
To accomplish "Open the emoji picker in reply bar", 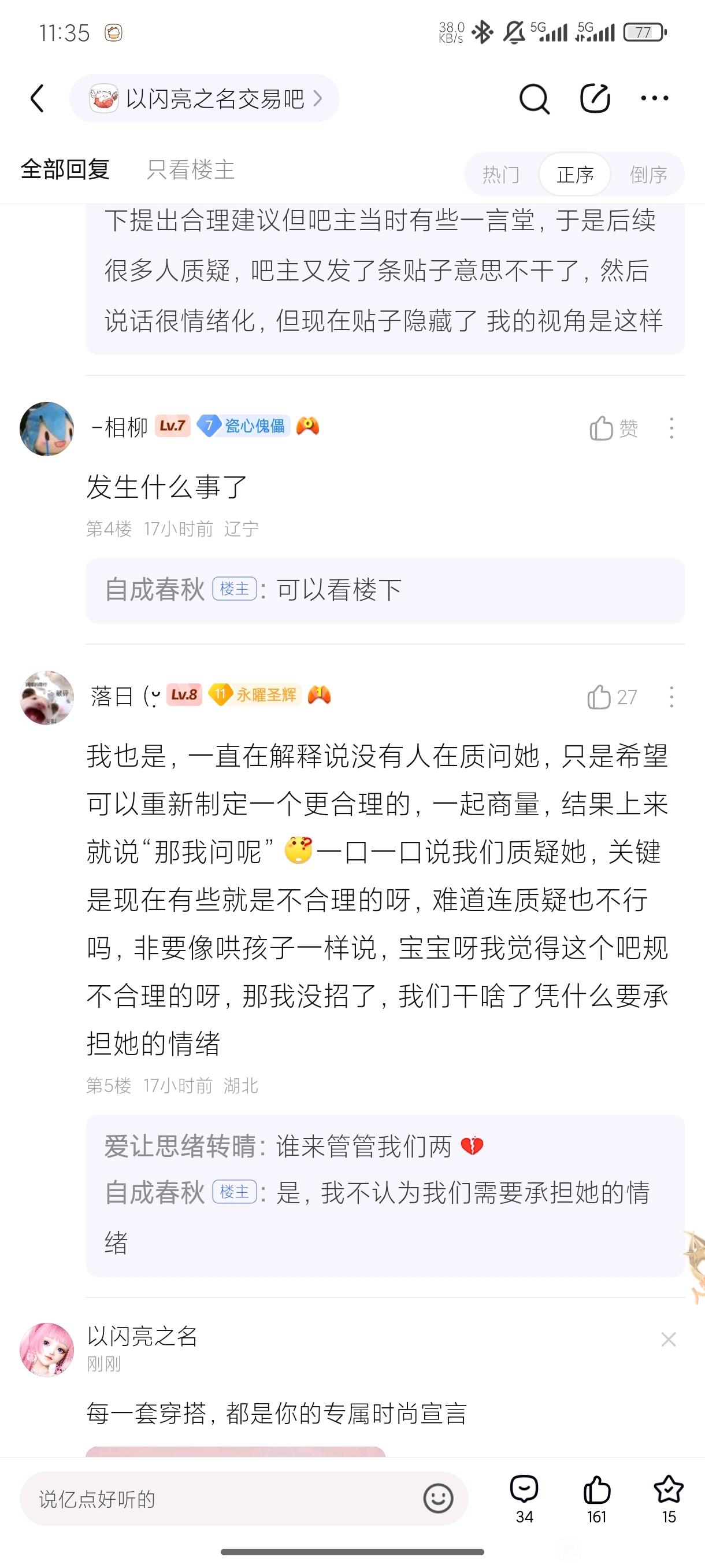I will [x=438, y=1499].
